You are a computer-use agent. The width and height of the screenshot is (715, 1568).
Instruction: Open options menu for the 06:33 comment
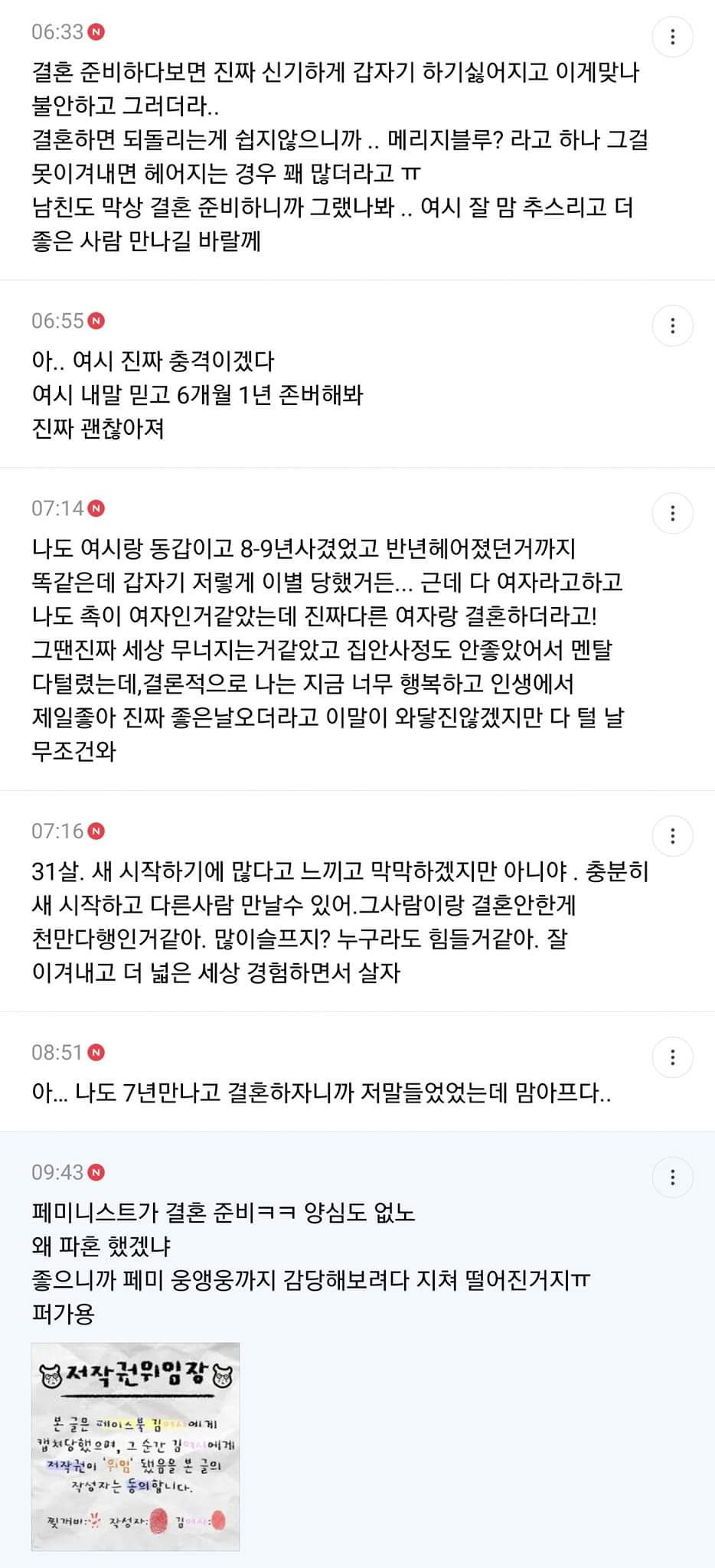[672, 36]
